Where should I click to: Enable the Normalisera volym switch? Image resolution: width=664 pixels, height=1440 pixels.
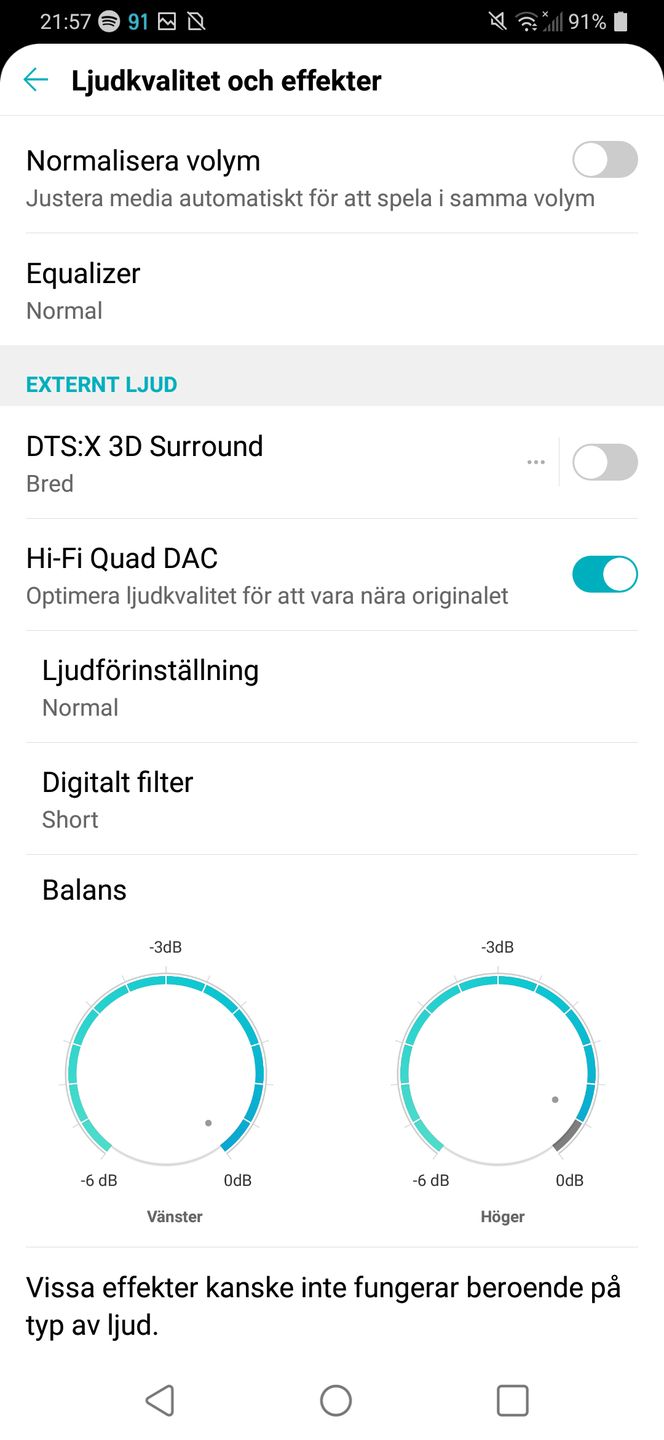click(605, 160)
